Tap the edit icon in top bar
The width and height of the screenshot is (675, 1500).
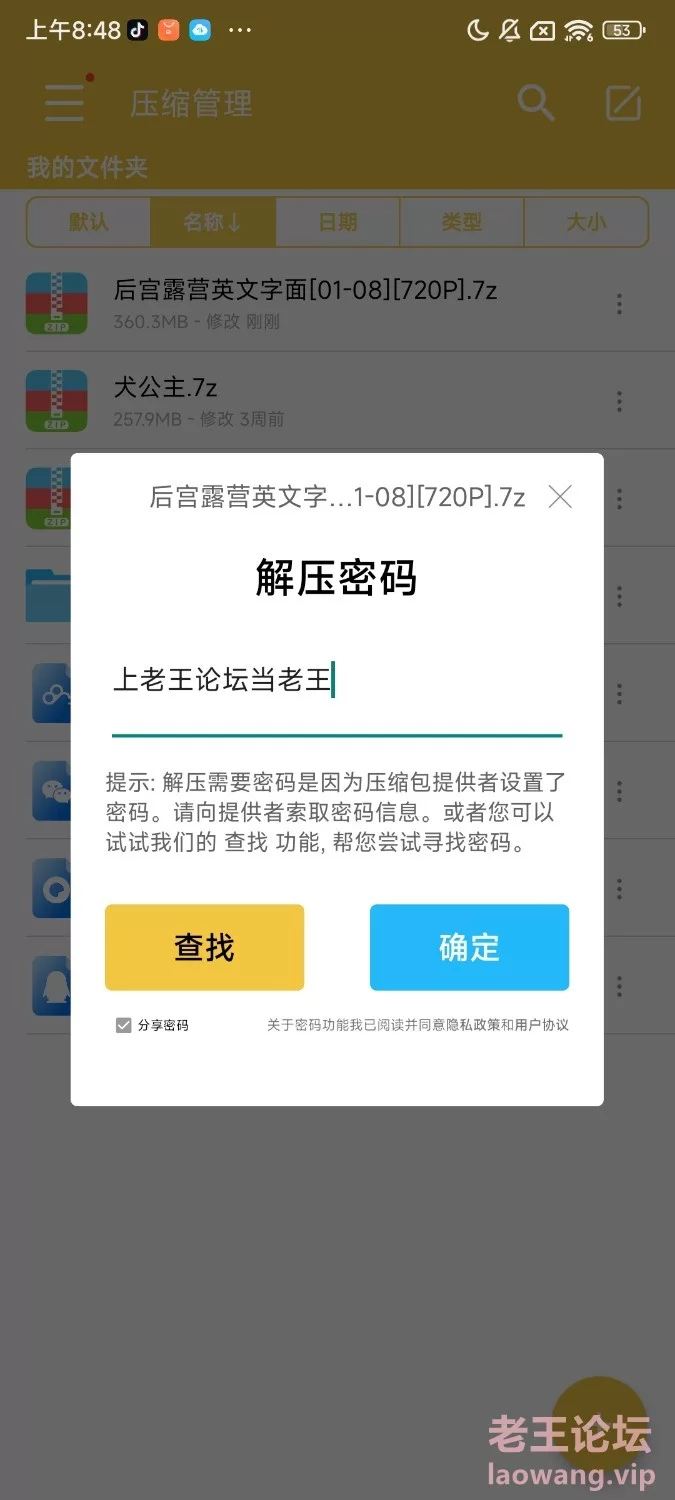pos(623,103)
